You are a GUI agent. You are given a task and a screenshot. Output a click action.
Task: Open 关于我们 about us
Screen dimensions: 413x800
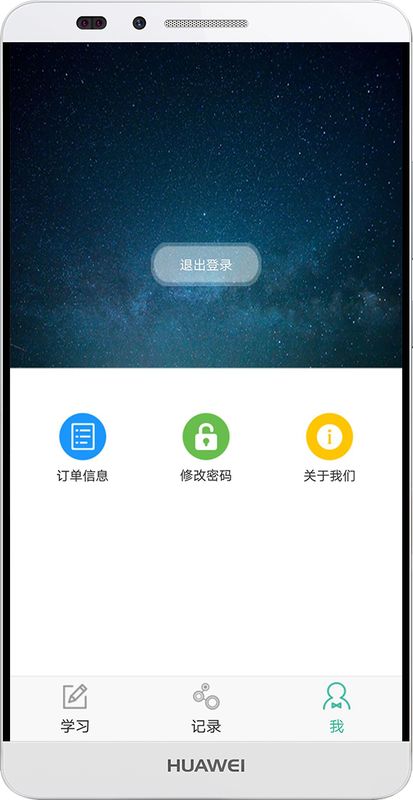point(329,447)
